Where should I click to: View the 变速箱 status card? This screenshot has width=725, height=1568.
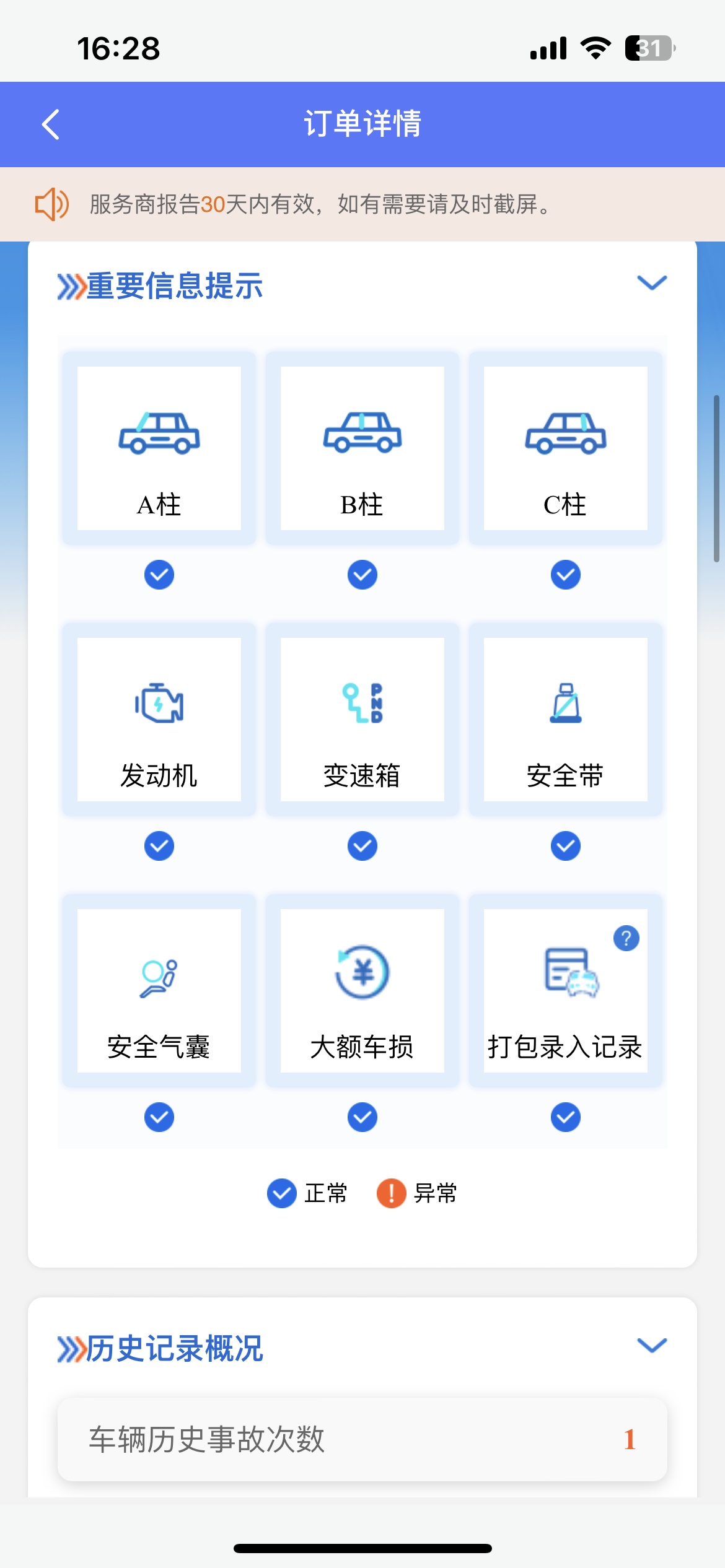[362, 720]
